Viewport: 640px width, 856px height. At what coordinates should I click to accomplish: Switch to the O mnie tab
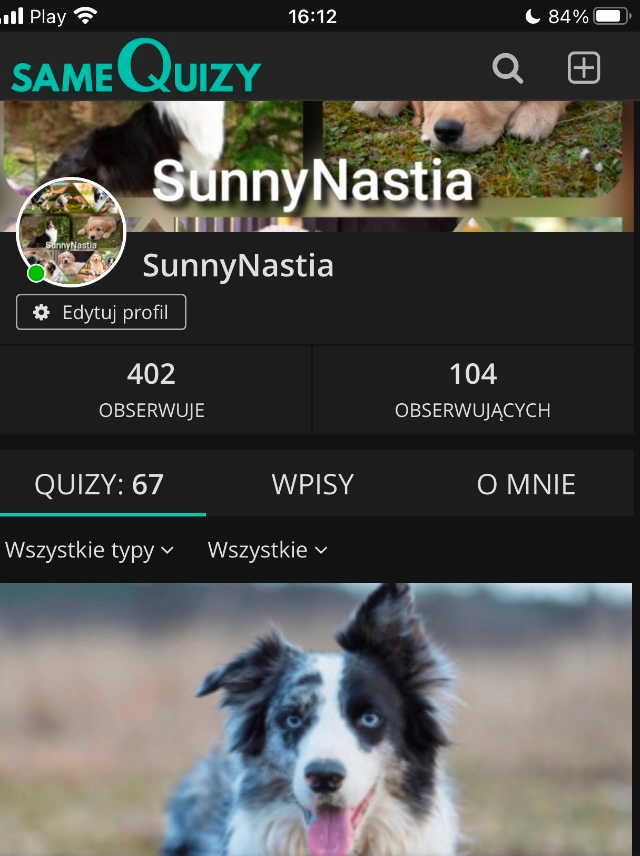tap(526, 485)
